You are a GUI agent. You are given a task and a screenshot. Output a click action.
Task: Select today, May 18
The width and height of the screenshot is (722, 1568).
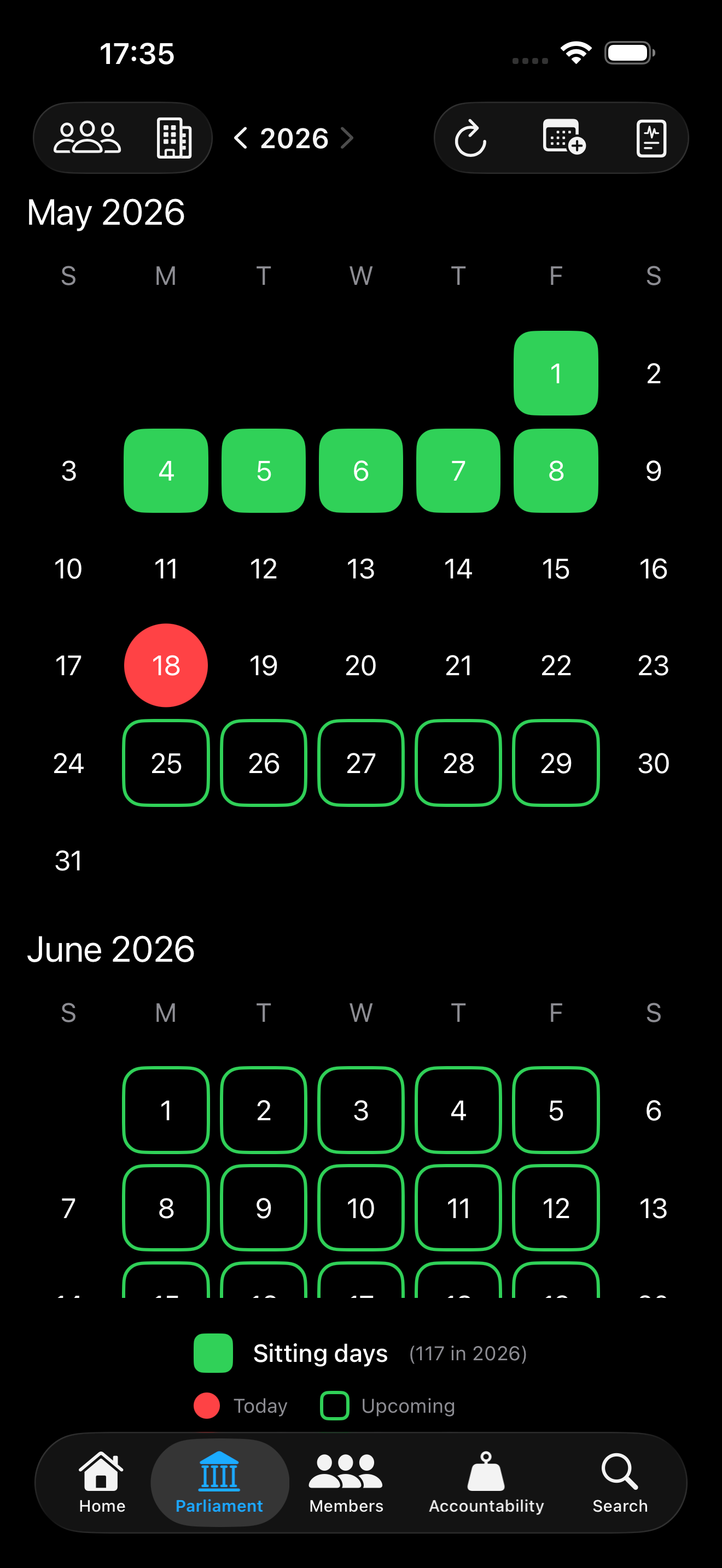coord(166,665)
